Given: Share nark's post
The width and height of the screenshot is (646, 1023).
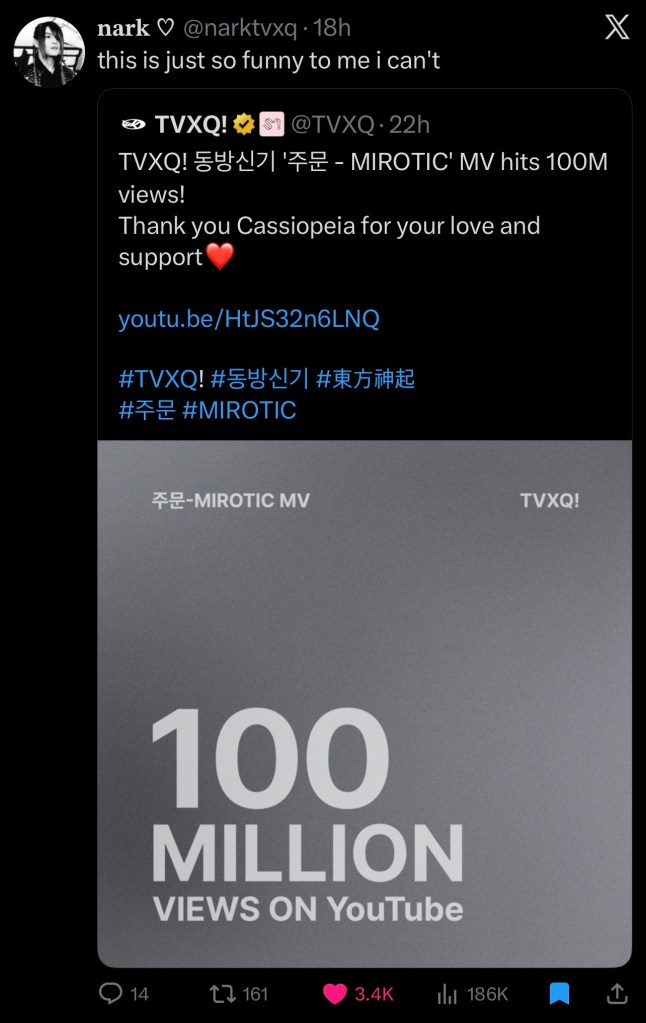Looking at the screenshot, I should tap(617, 993).
